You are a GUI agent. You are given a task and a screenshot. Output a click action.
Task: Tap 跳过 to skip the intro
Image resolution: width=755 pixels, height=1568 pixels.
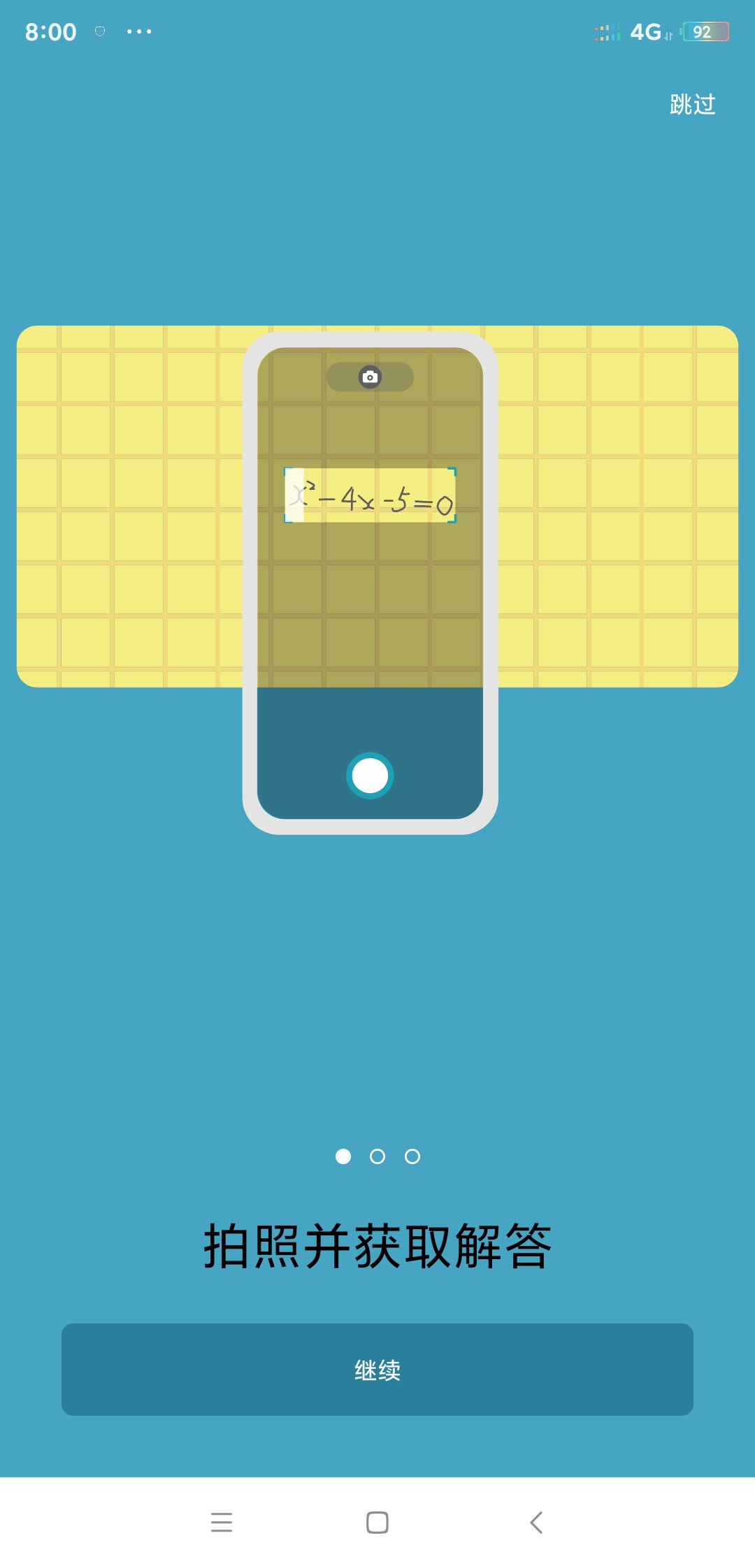pos(692,105)
